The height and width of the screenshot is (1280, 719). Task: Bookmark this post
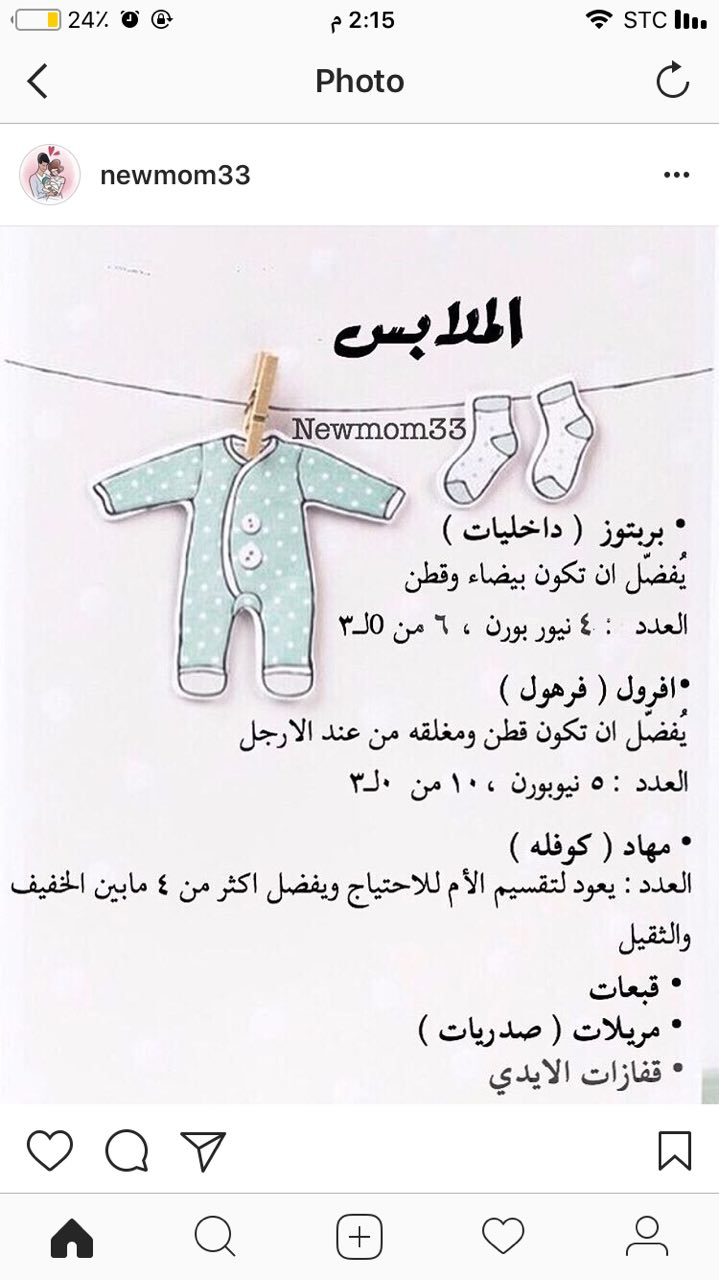pyautogui.click(x=675, y=1150)
